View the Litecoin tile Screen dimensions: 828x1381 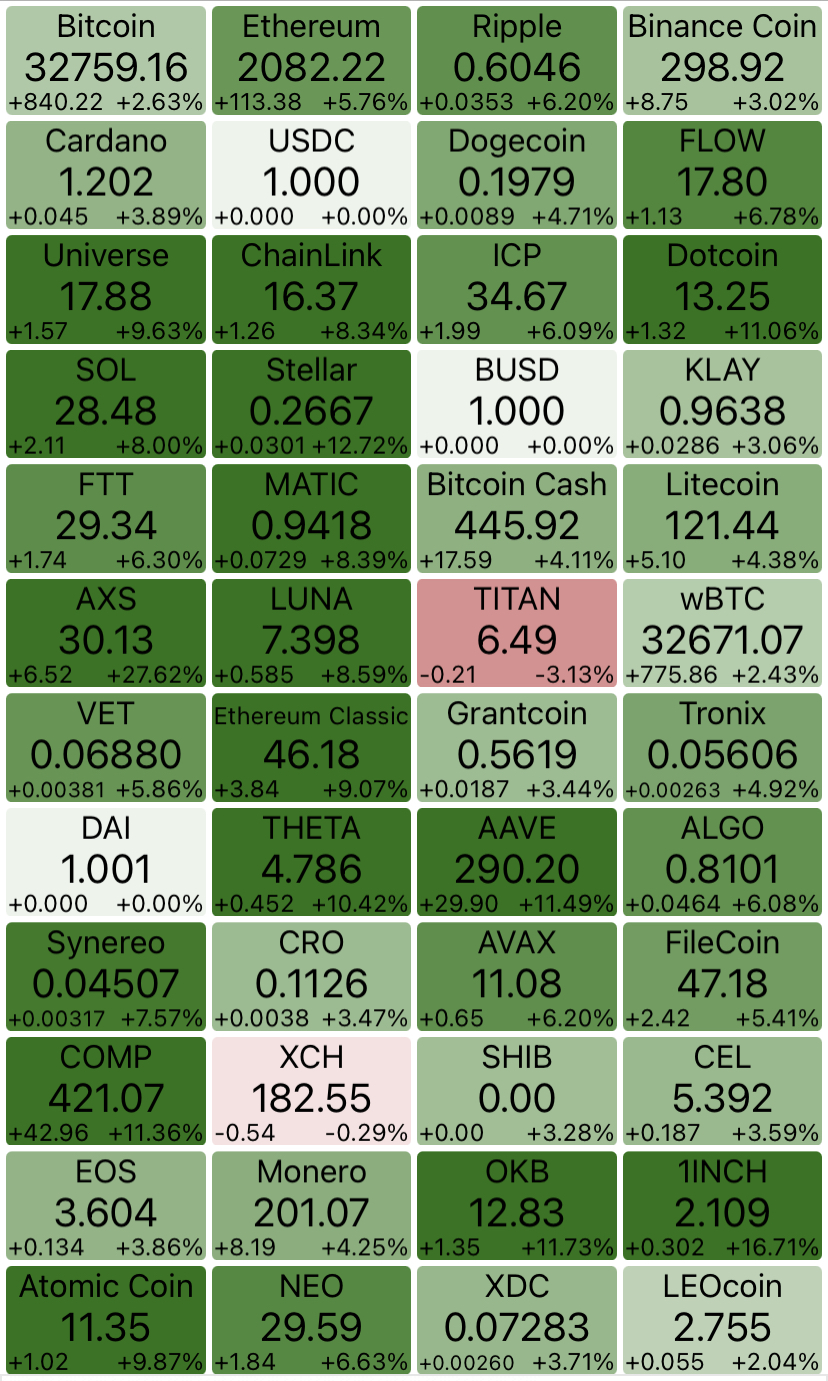tap(722, 518)
